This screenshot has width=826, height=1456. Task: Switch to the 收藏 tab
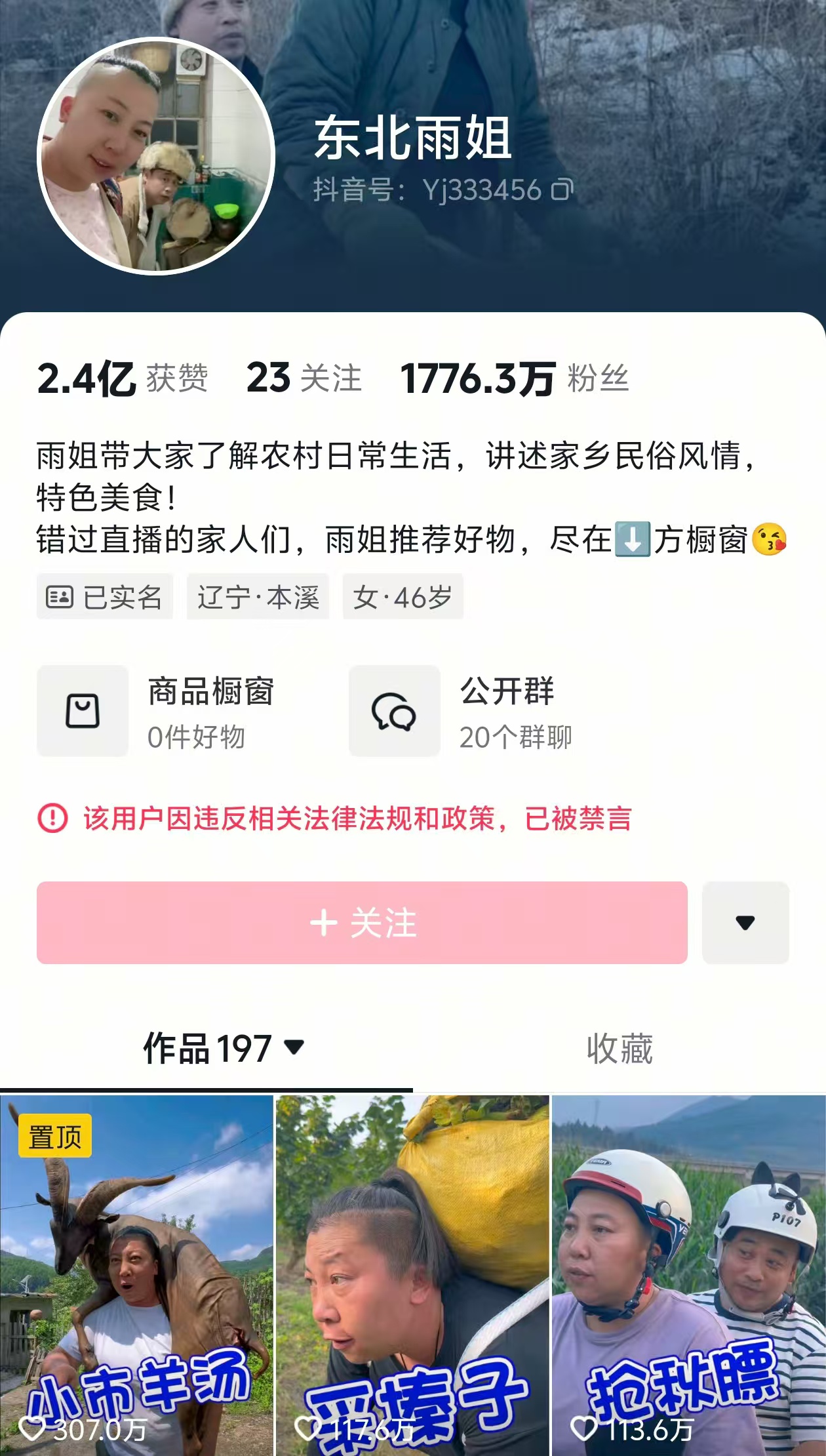[619, 1047]
